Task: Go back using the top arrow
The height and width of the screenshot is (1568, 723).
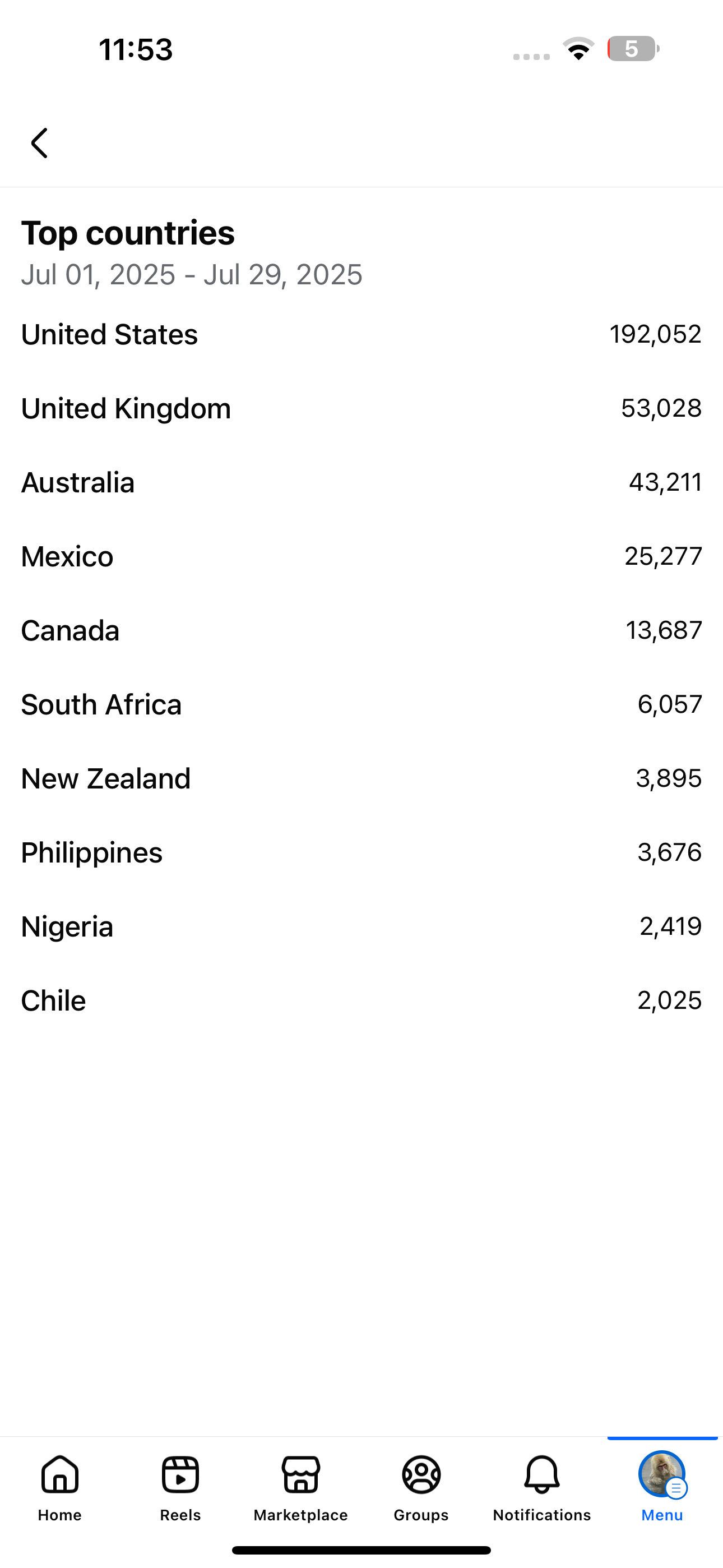Action: [40, 143]
